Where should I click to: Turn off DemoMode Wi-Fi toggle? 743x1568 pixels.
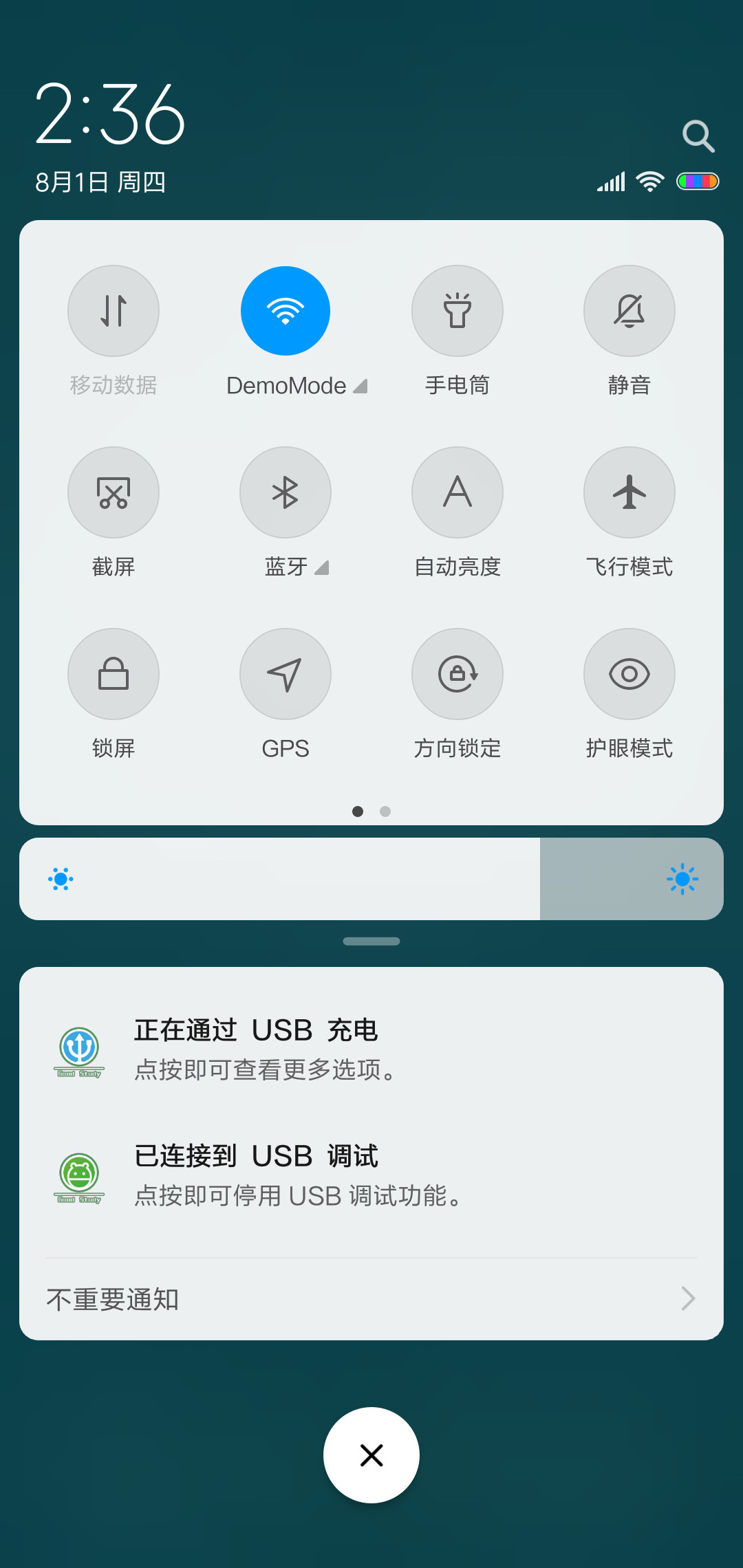(286, 311)
